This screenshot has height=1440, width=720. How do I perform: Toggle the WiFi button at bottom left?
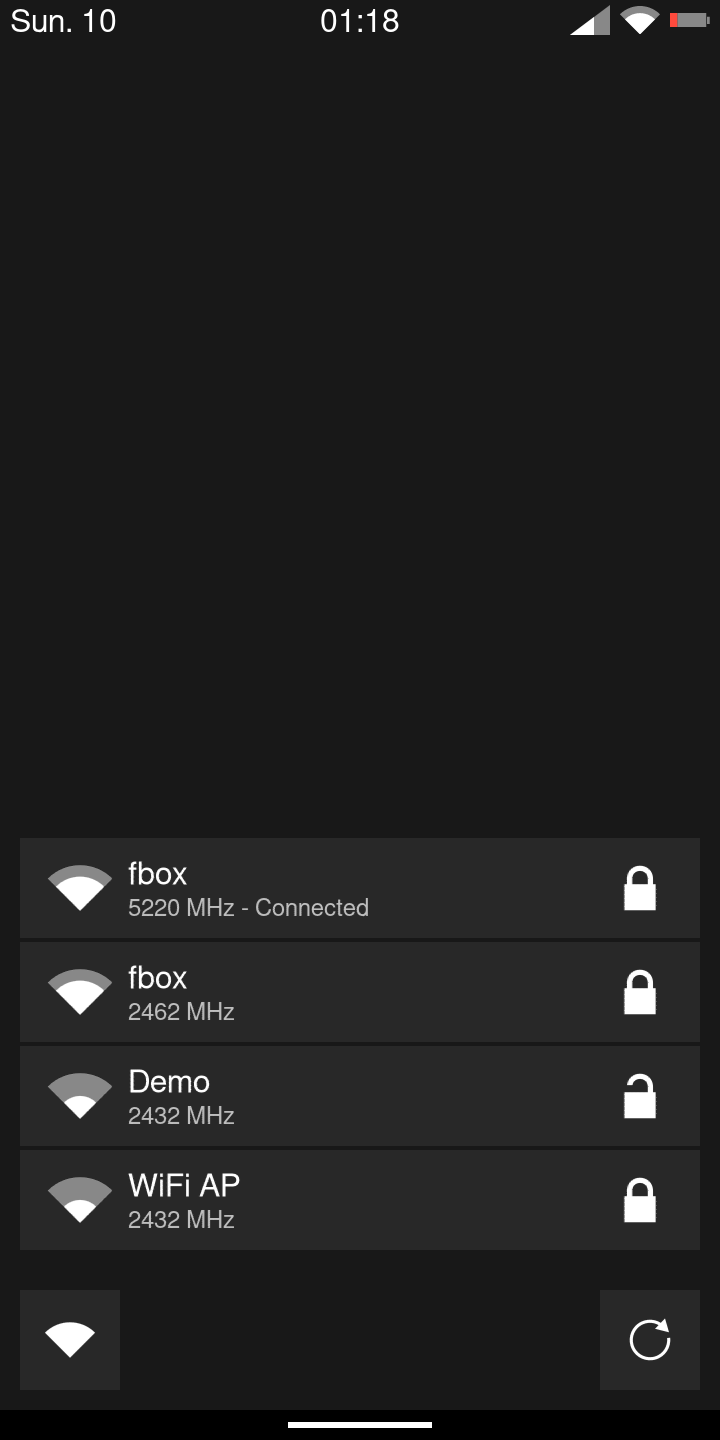pos(70,1340)
